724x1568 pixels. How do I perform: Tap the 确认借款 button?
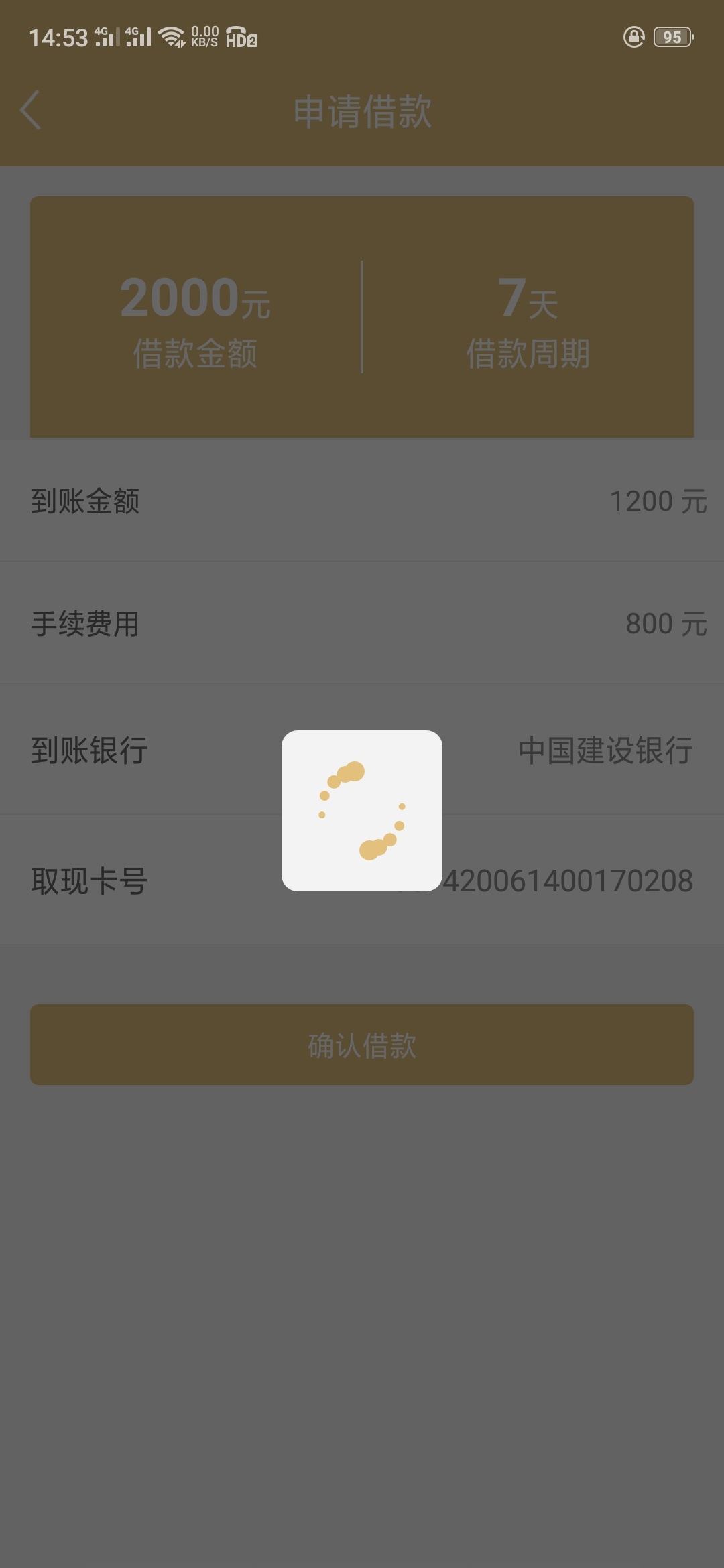pyautogui.click(x=362, y=1044)
